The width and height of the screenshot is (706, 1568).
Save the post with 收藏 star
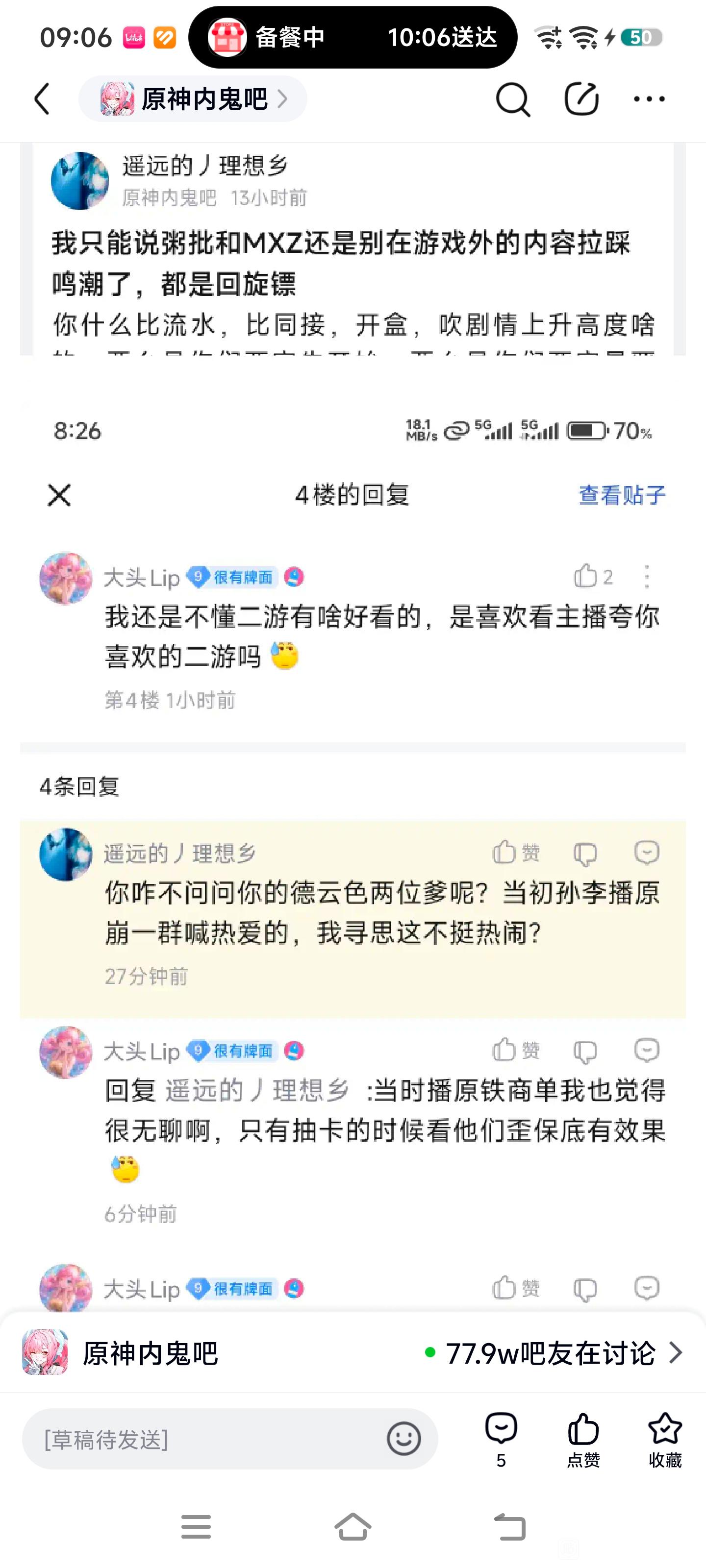pos(665,1439)
